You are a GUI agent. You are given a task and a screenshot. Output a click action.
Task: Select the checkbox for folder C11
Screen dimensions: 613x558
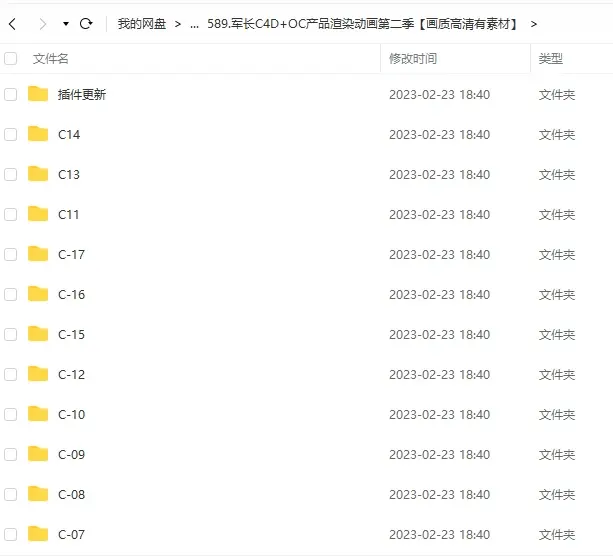tap(11, 214)
